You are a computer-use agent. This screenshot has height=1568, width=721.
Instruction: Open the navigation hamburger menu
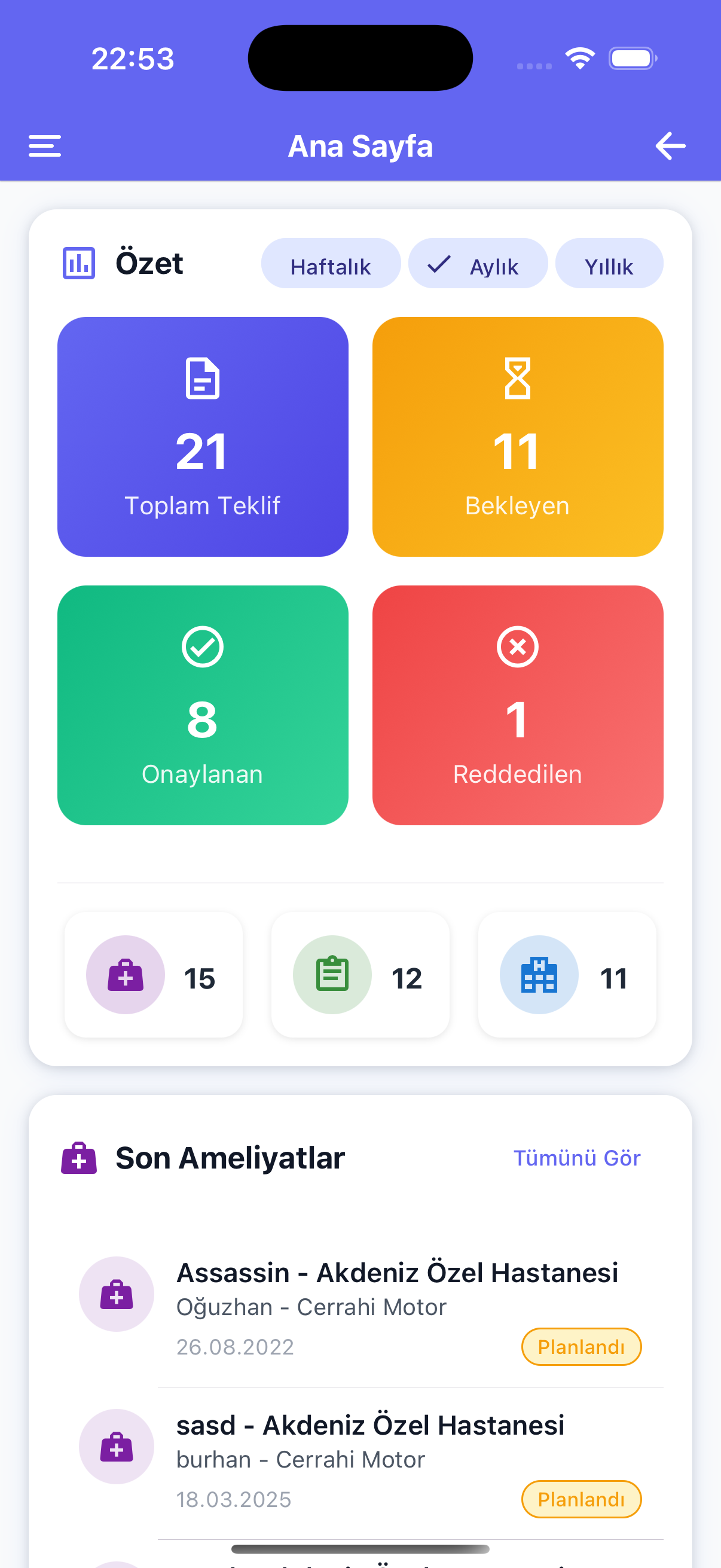(44, 145)
